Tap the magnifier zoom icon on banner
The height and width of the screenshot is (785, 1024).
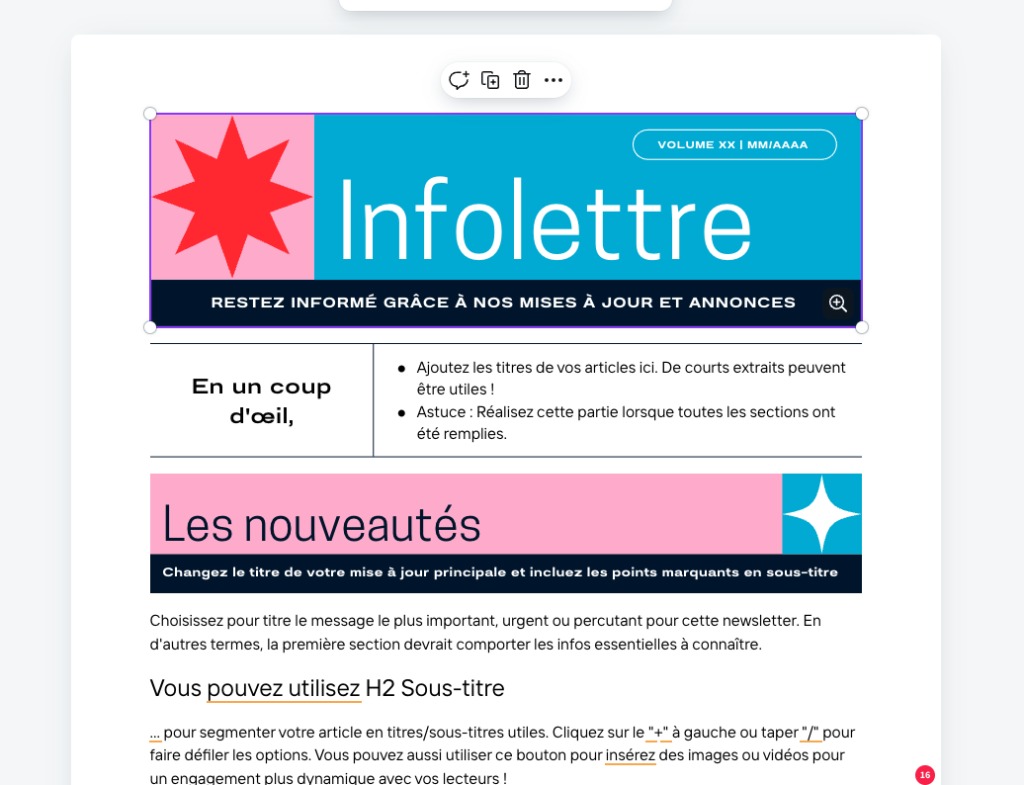click(x=838, y=303)
